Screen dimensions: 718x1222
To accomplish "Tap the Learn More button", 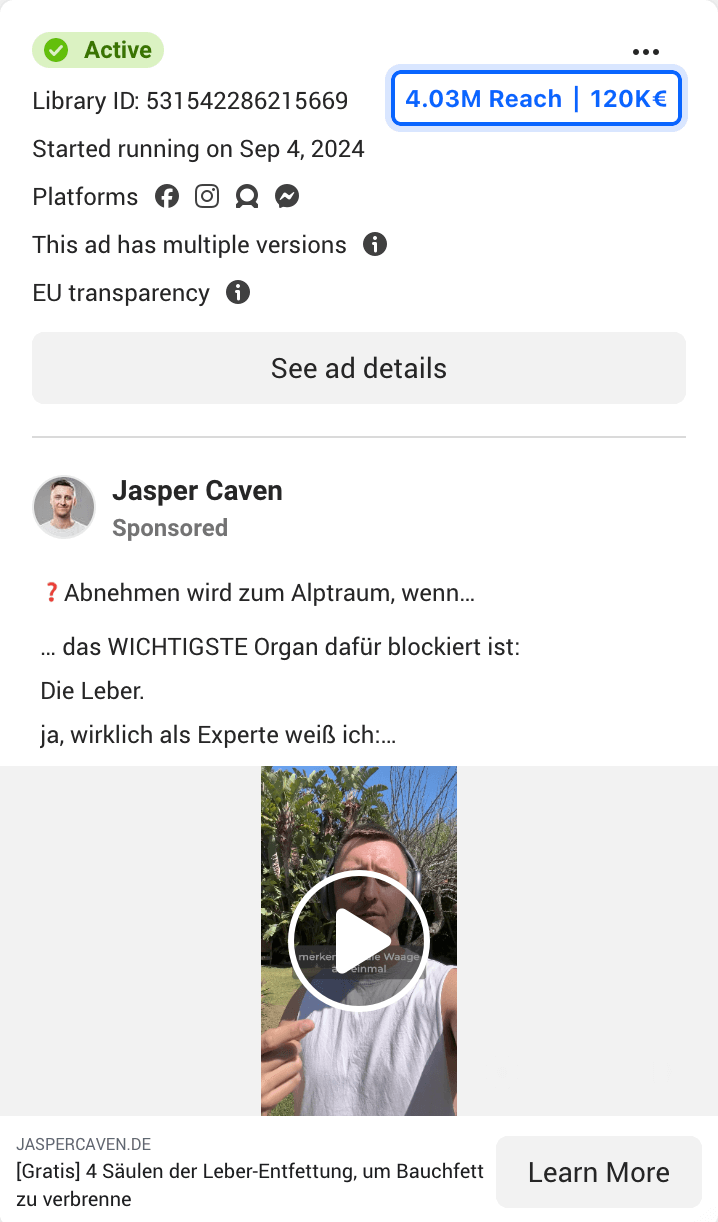I will point(598,1172).
